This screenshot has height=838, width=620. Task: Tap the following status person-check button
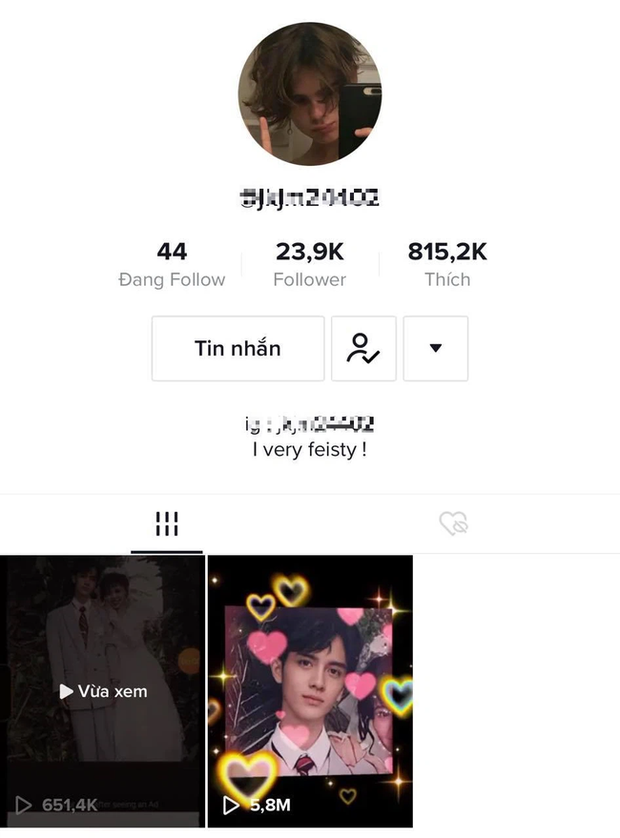coord(364,348)
